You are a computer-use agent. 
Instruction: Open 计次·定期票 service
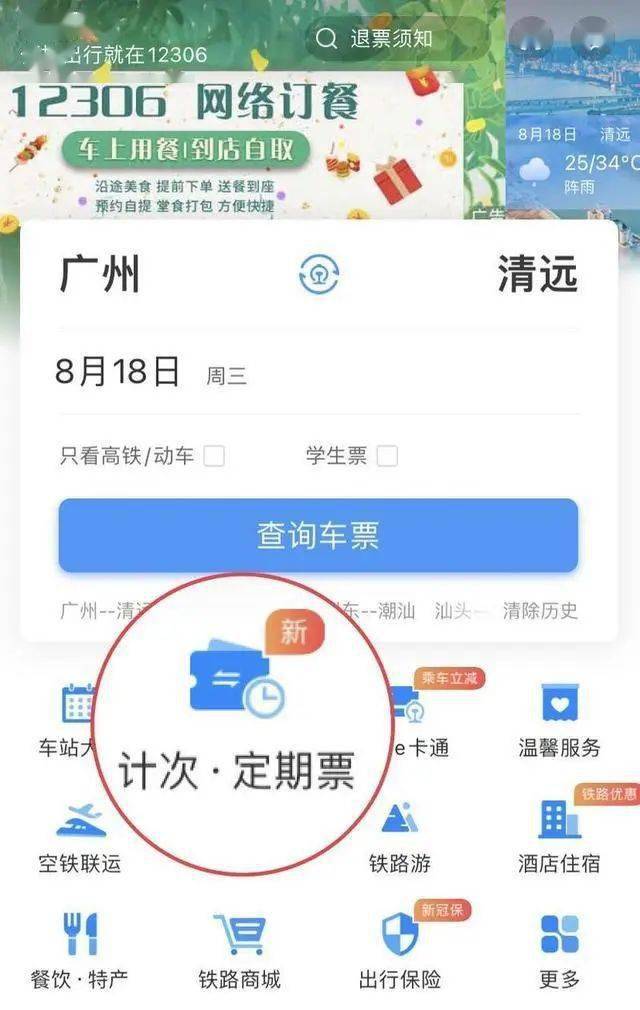coord(237,722)
